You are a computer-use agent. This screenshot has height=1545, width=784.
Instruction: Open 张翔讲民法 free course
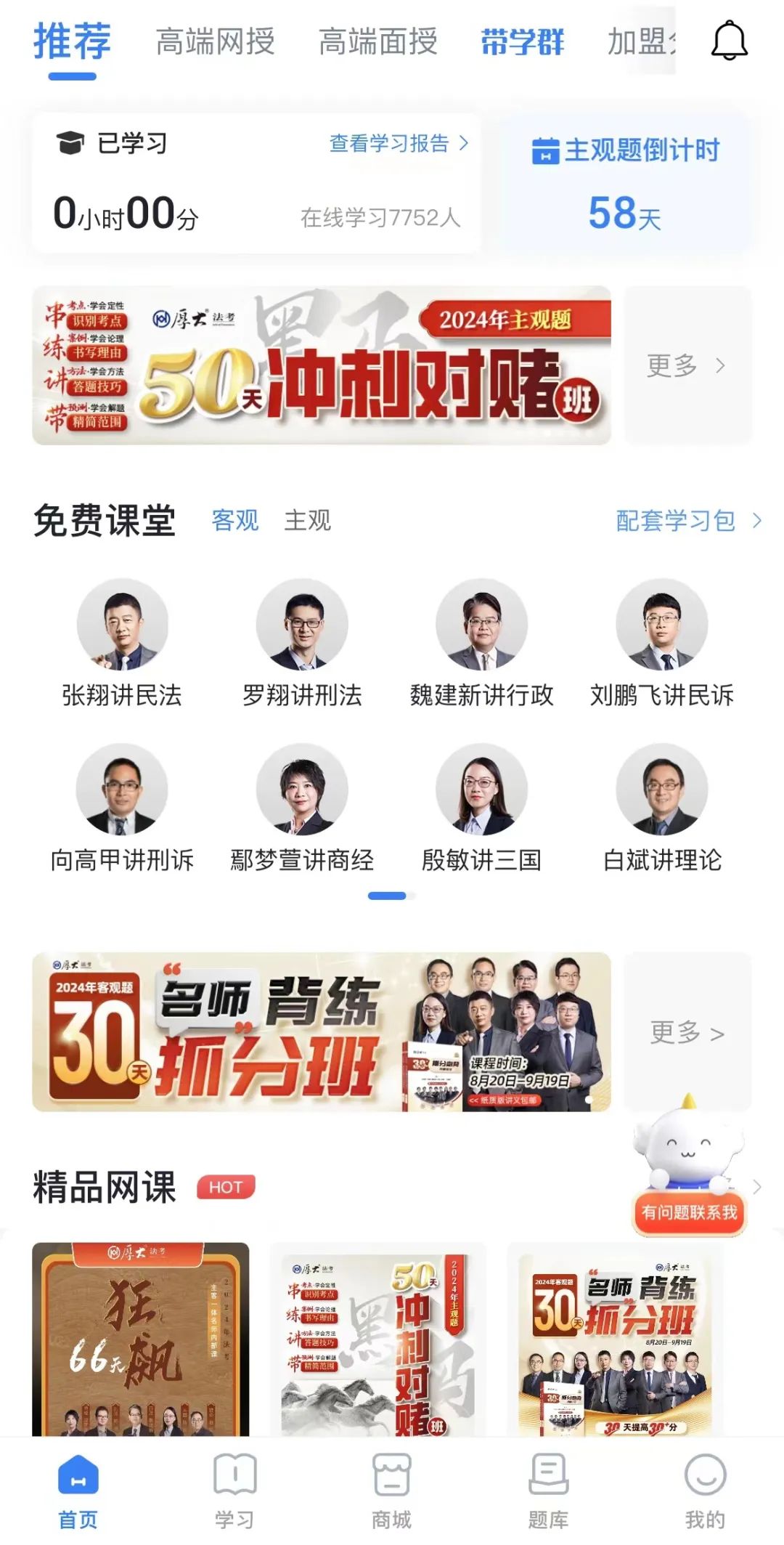(122, 643)
